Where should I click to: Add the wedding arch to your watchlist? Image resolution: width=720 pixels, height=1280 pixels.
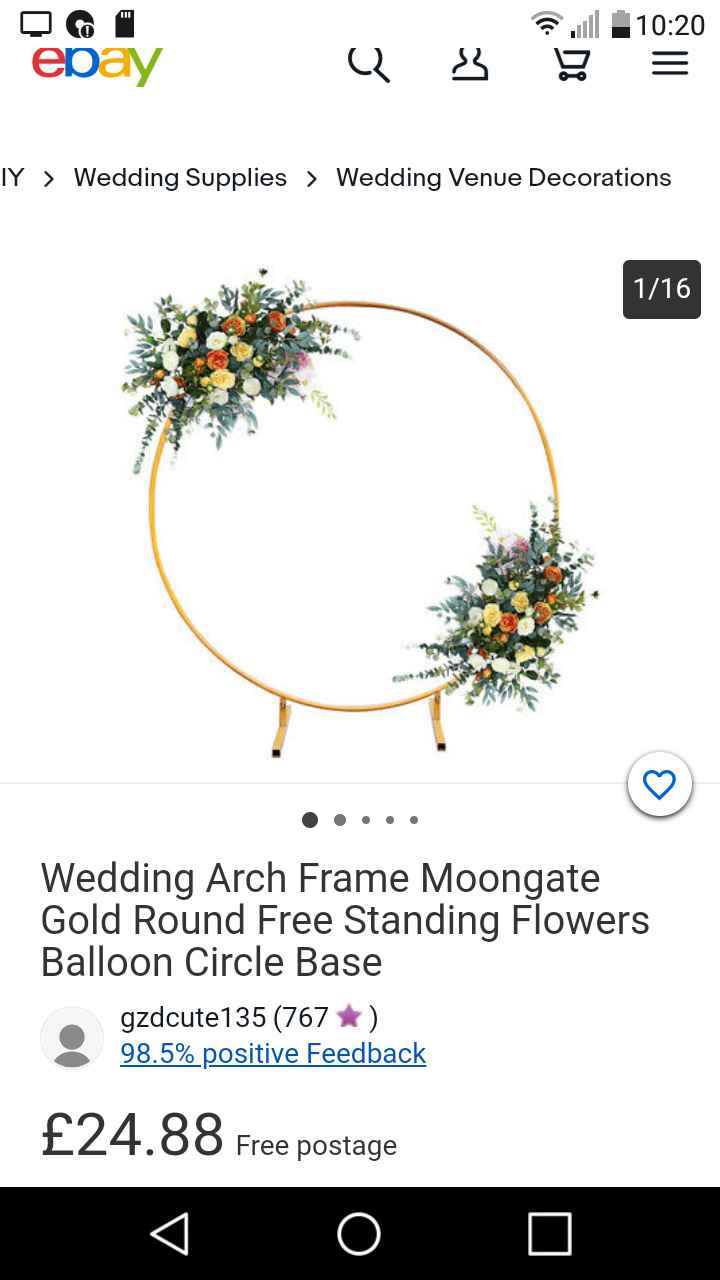[659, 784]
